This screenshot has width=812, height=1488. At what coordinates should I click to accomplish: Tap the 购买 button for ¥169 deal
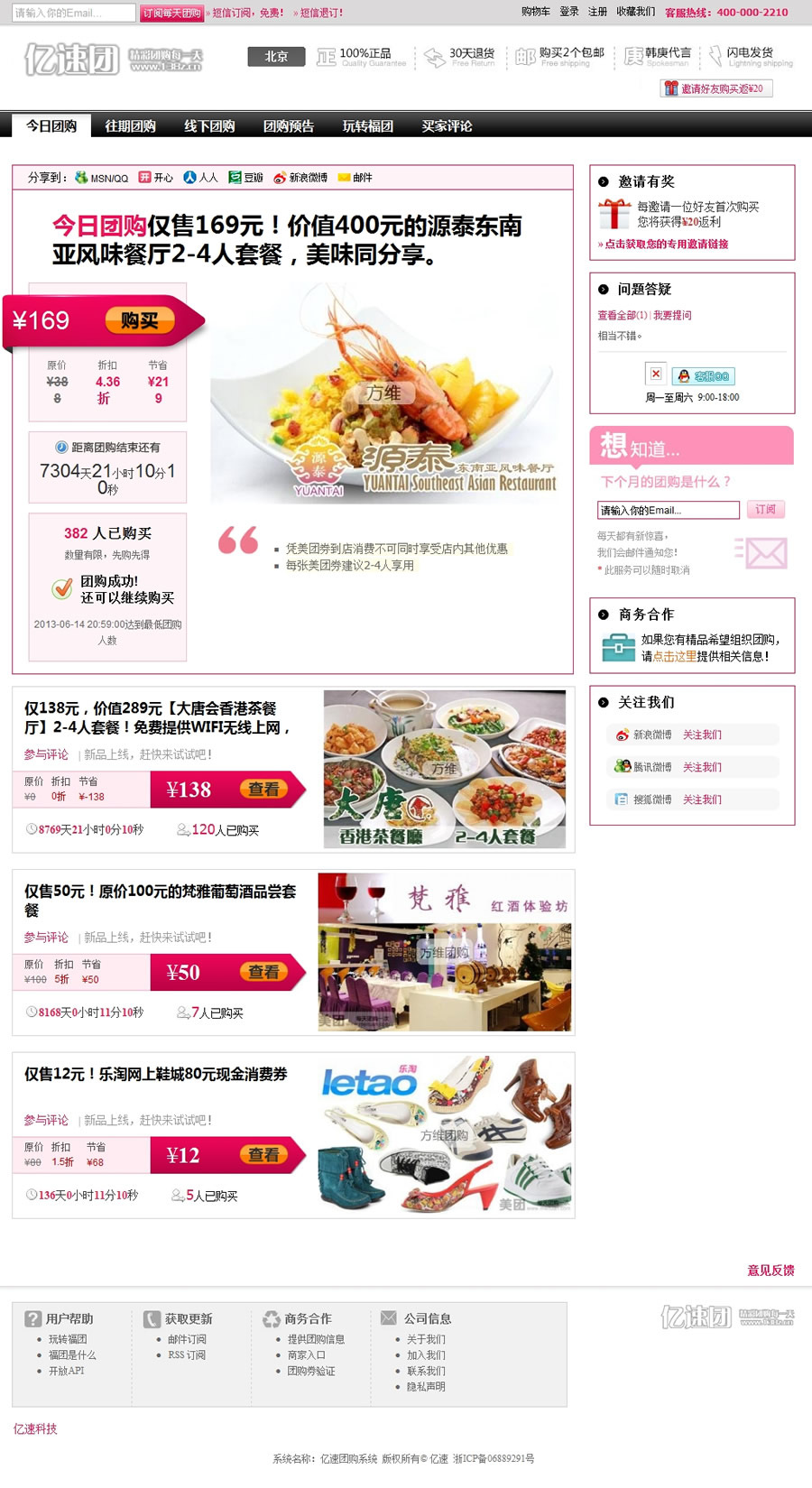coord(139,320)
